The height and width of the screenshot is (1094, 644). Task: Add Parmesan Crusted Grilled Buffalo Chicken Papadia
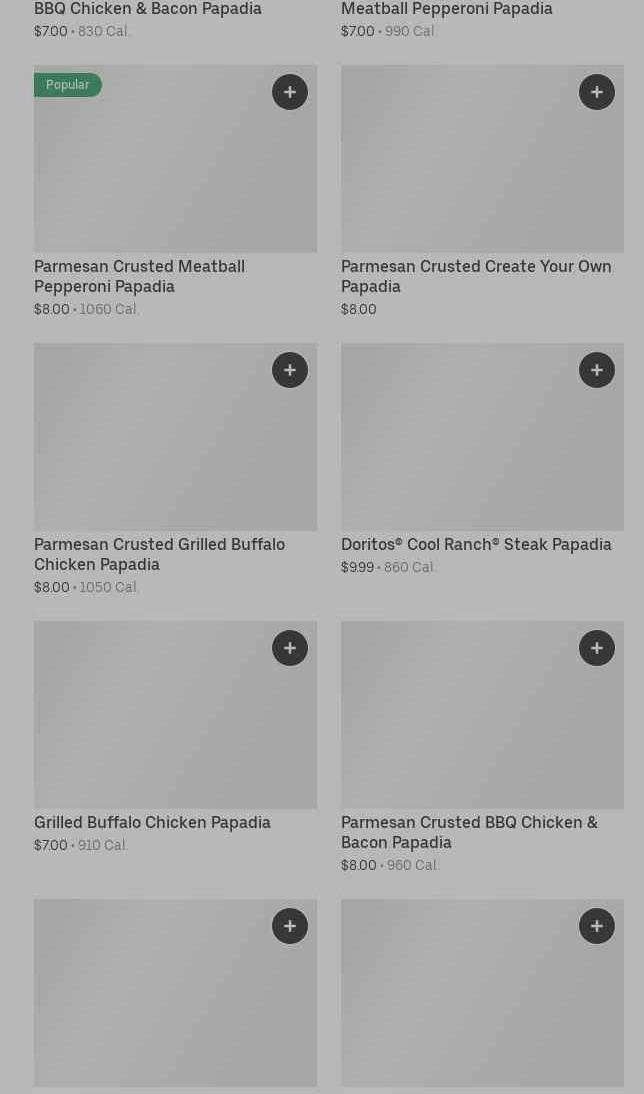pos(290,371)
